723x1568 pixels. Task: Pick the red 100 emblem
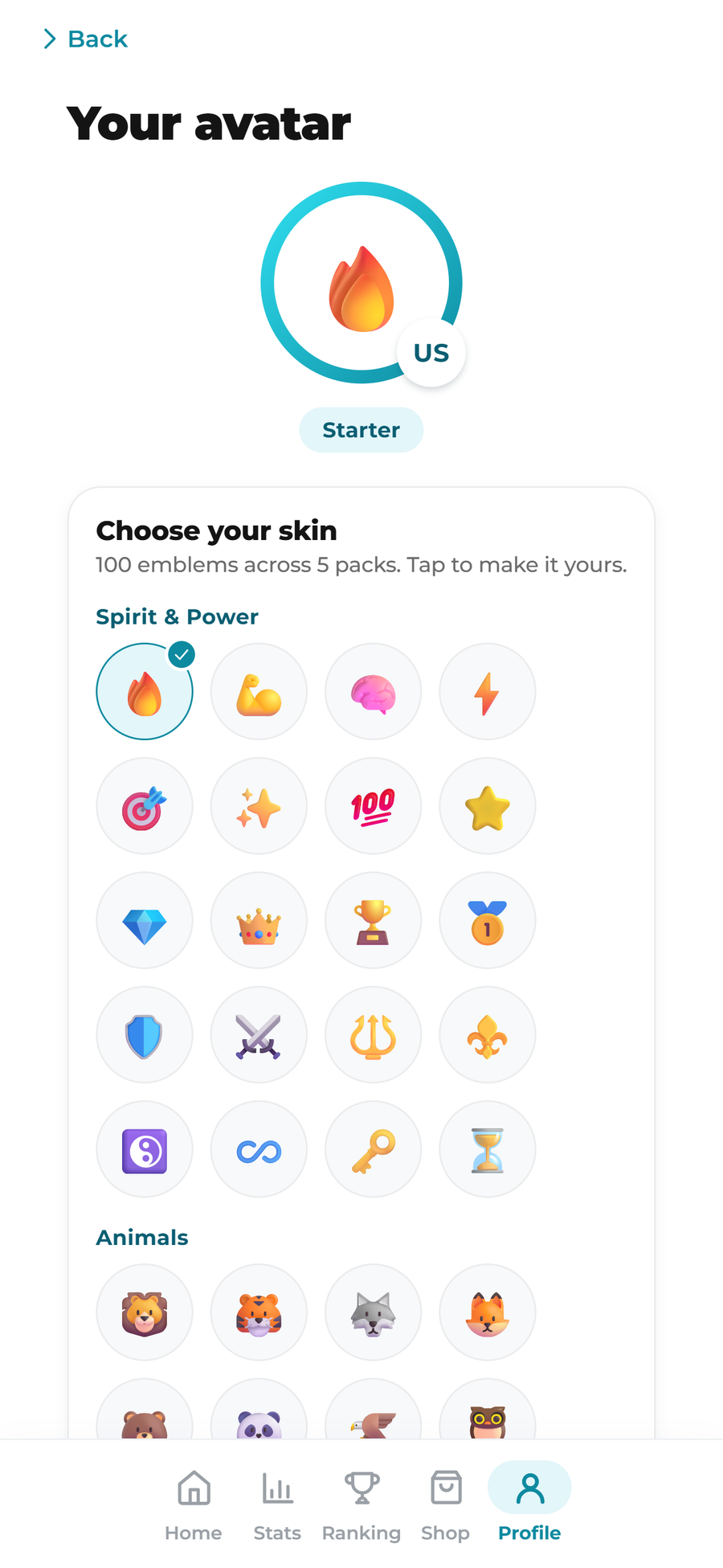coord(373,805)
